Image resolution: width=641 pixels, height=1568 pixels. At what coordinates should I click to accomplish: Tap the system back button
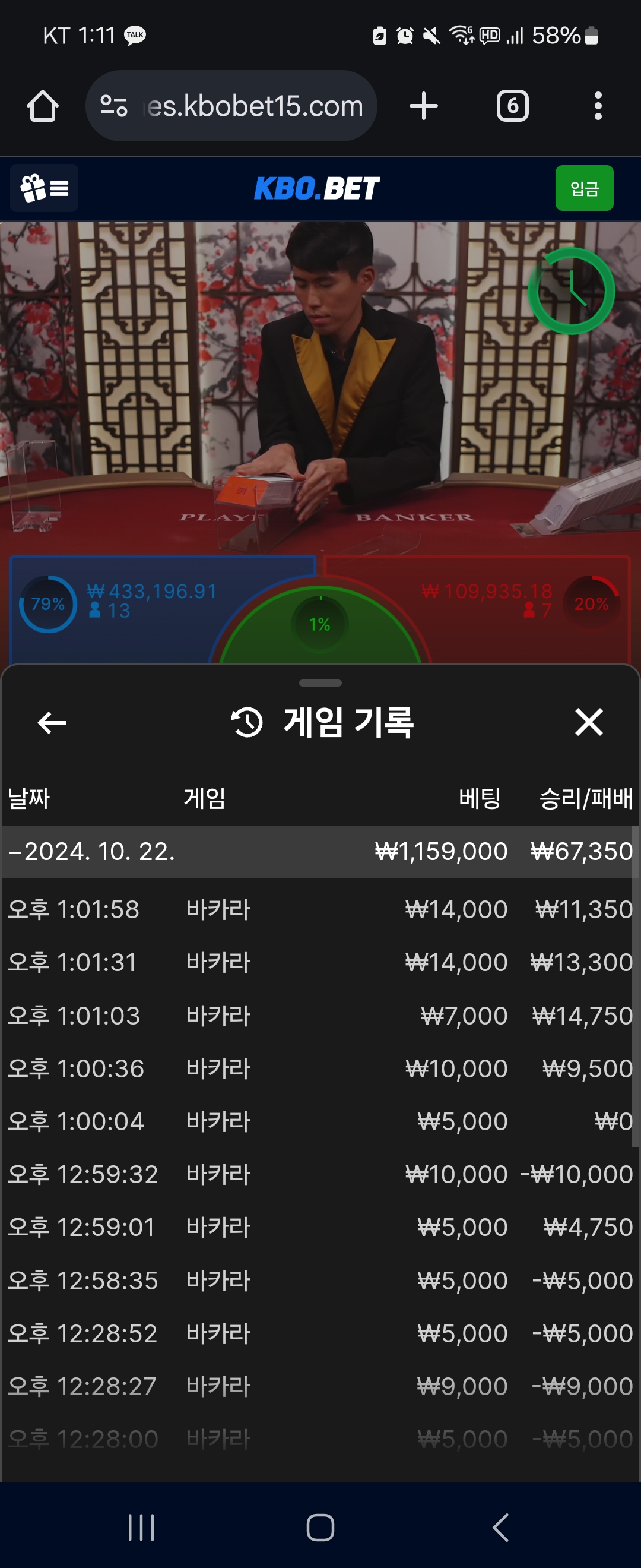click(500, 1526)
